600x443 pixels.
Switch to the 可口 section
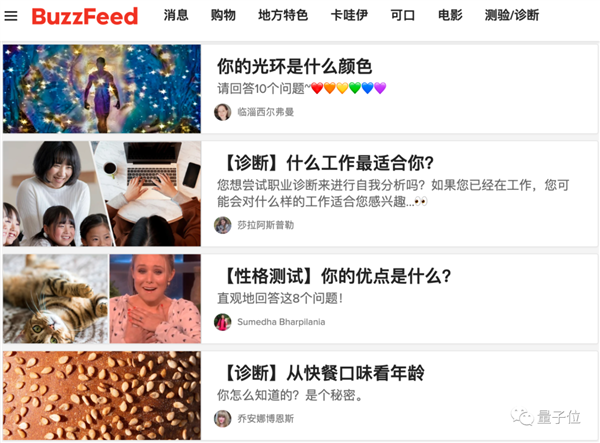coord(402,16)
